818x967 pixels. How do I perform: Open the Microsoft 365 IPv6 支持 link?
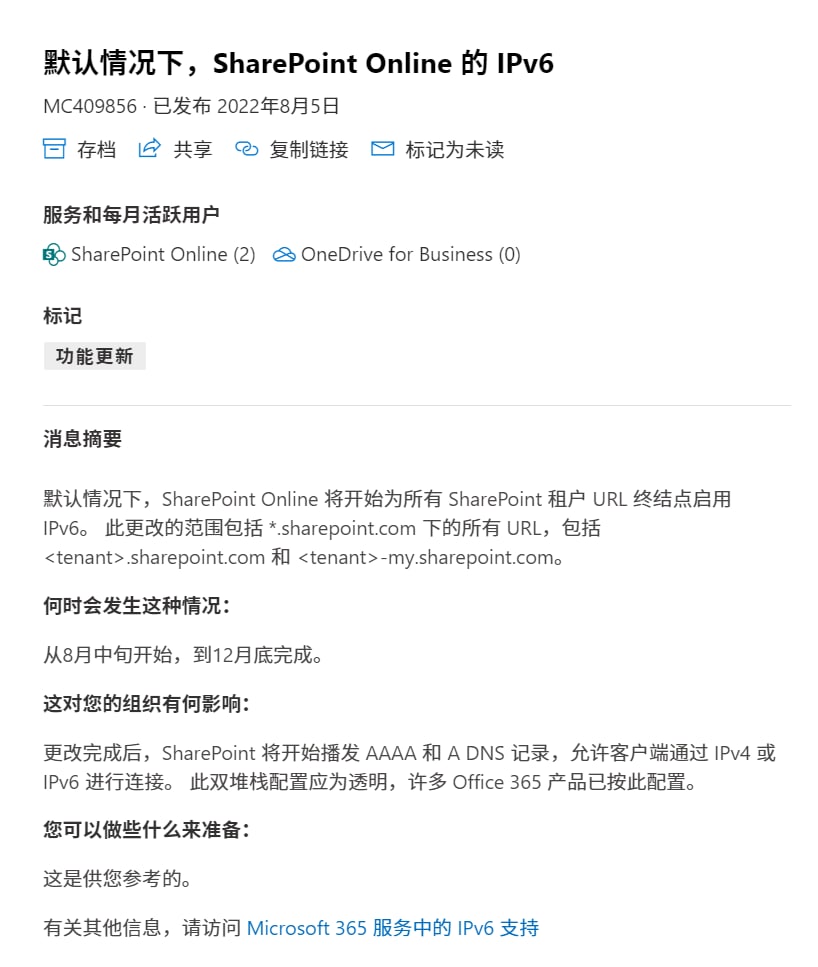click(x=392, y=928)
